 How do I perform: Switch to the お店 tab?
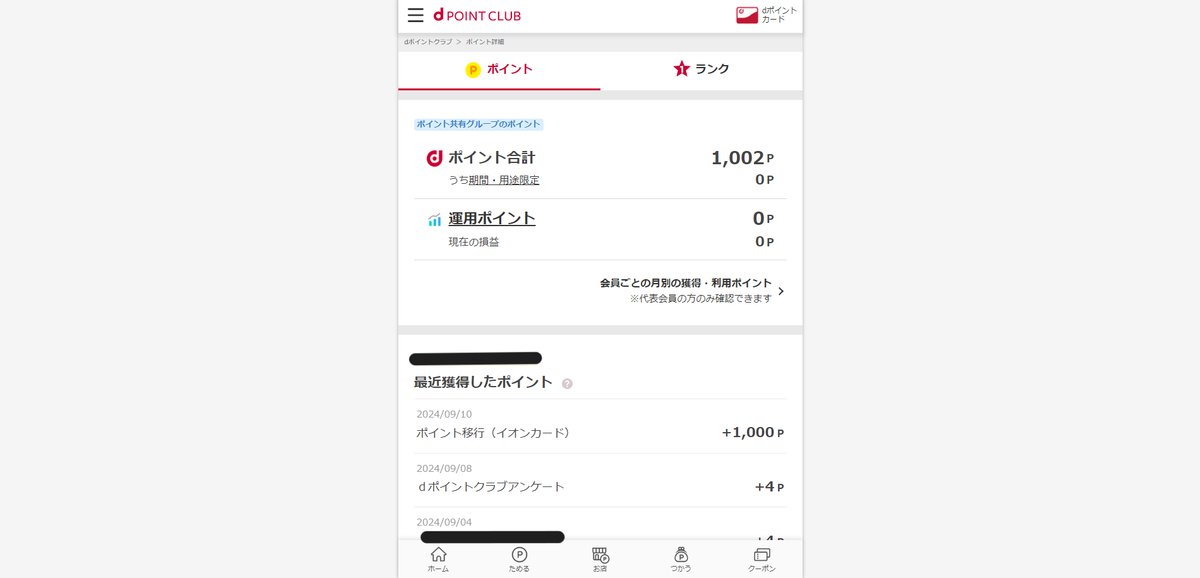tap(600, 559)
